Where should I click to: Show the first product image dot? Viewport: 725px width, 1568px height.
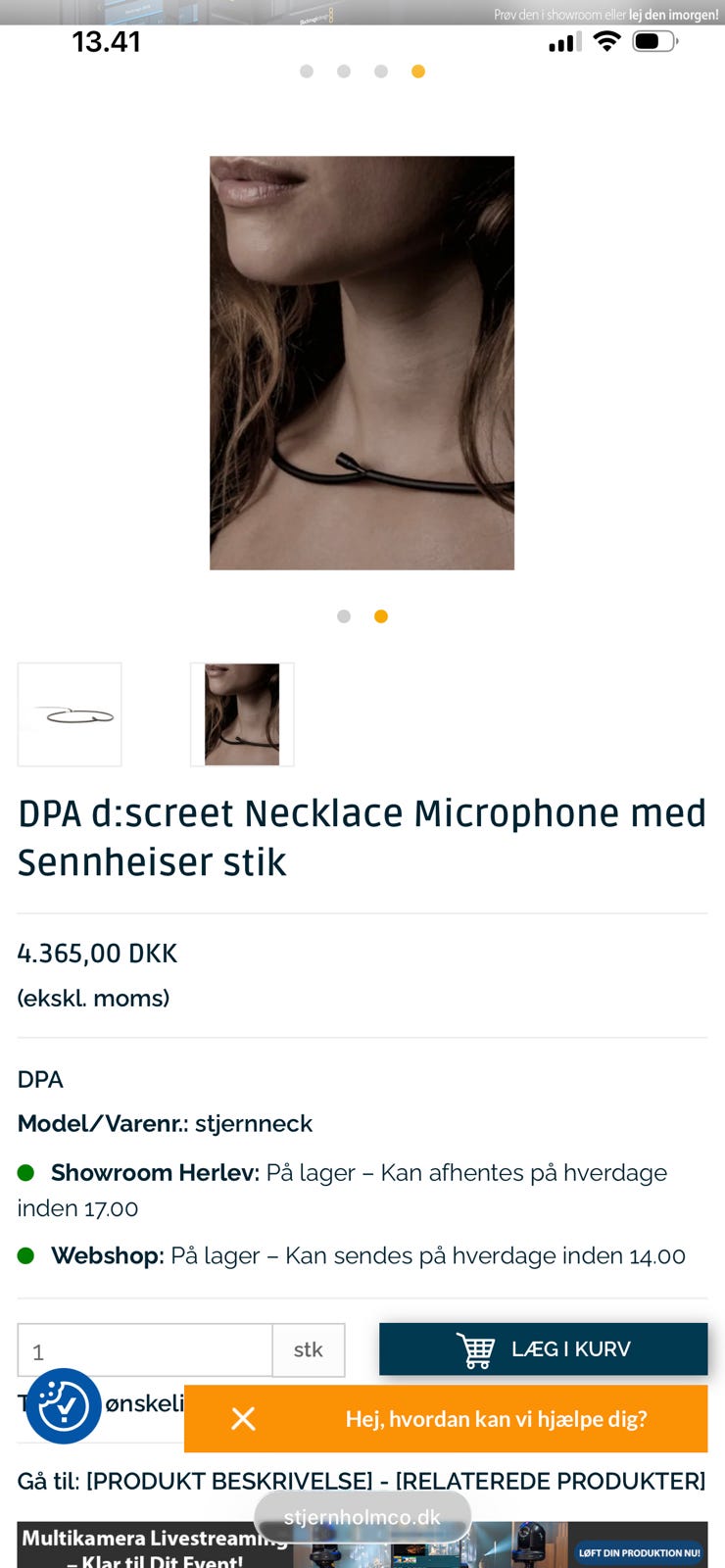coord(344,616)
